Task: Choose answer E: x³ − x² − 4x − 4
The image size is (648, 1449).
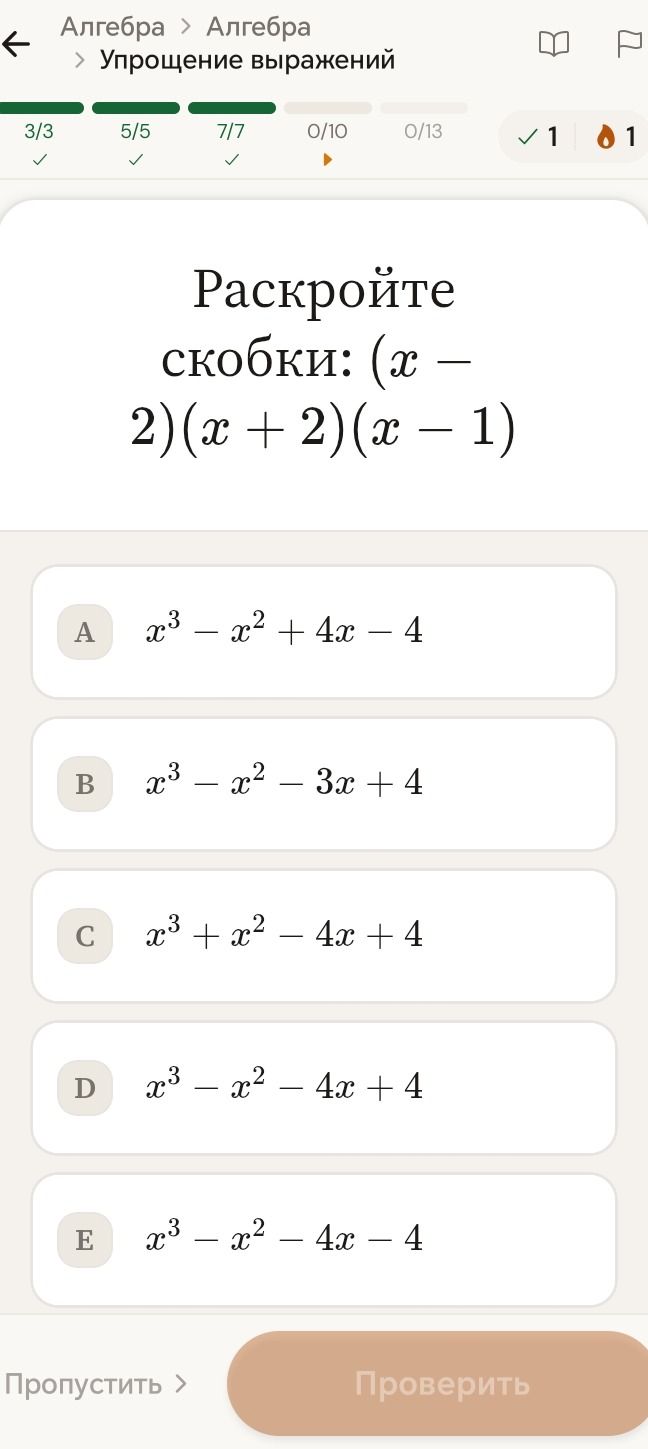Action: (x=324, y=1240)
